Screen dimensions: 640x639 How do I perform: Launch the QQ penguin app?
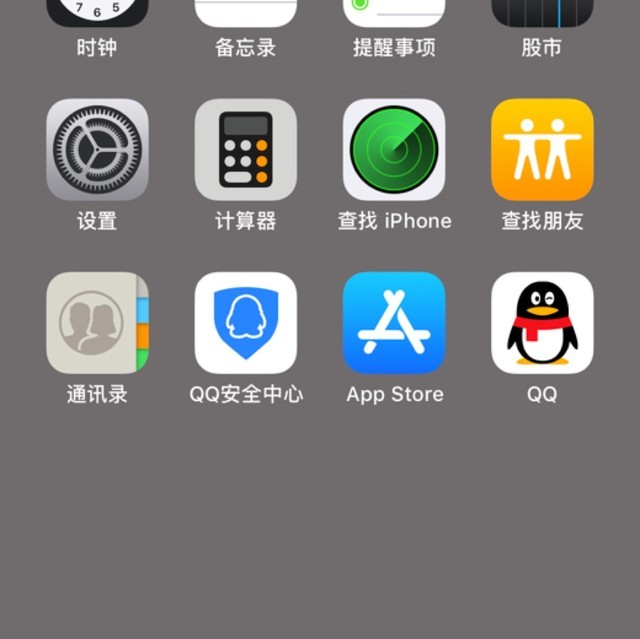pos(542,323)
